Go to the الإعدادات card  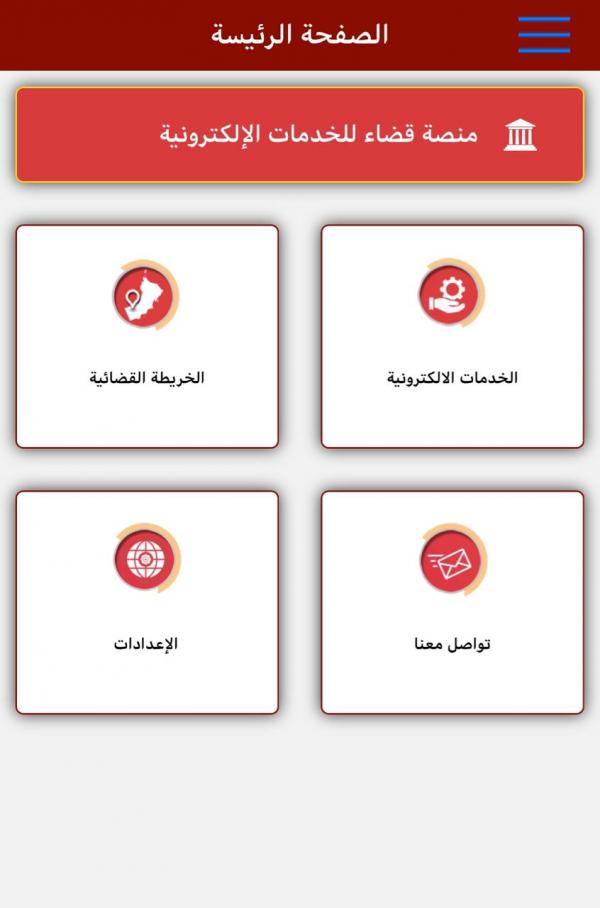tap(147, 602)
